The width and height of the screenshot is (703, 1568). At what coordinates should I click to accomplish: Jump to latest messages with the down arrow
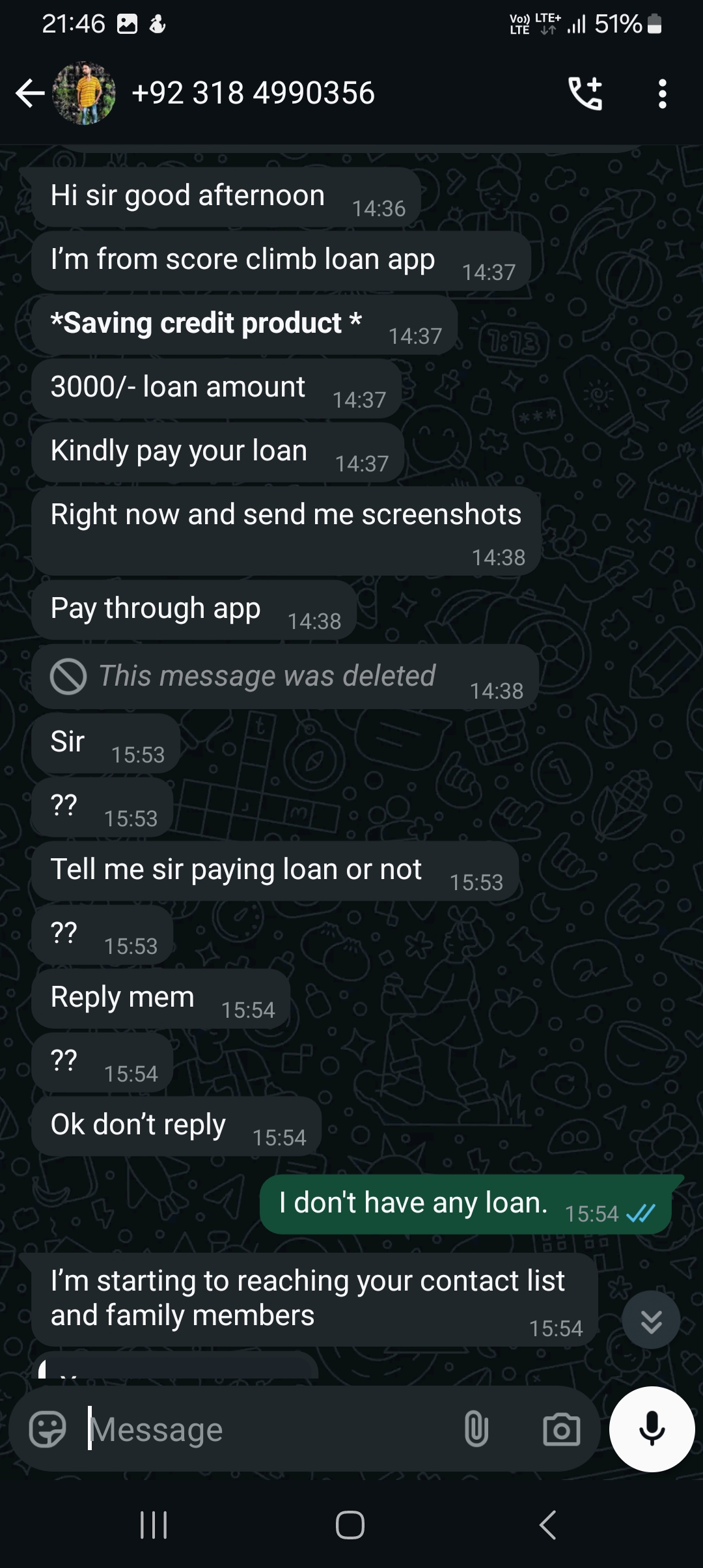[x=651, y=1321]
